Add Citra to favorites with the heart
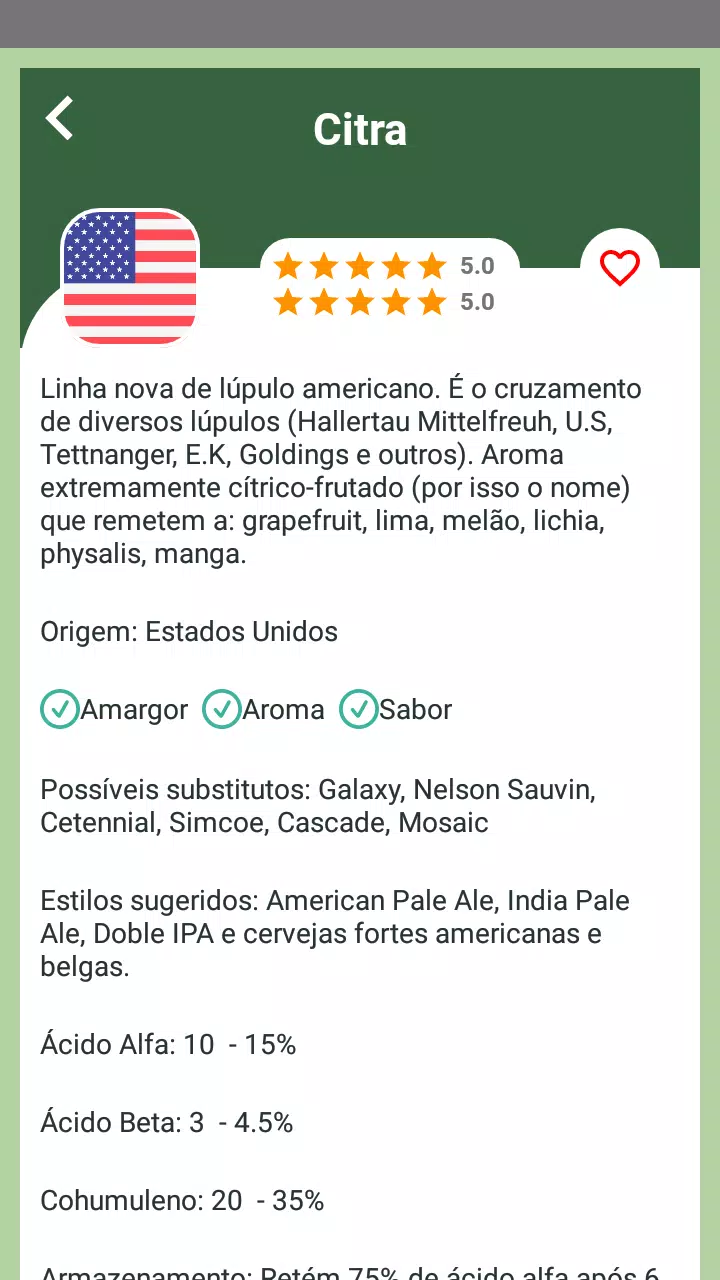 click(619, 267)
